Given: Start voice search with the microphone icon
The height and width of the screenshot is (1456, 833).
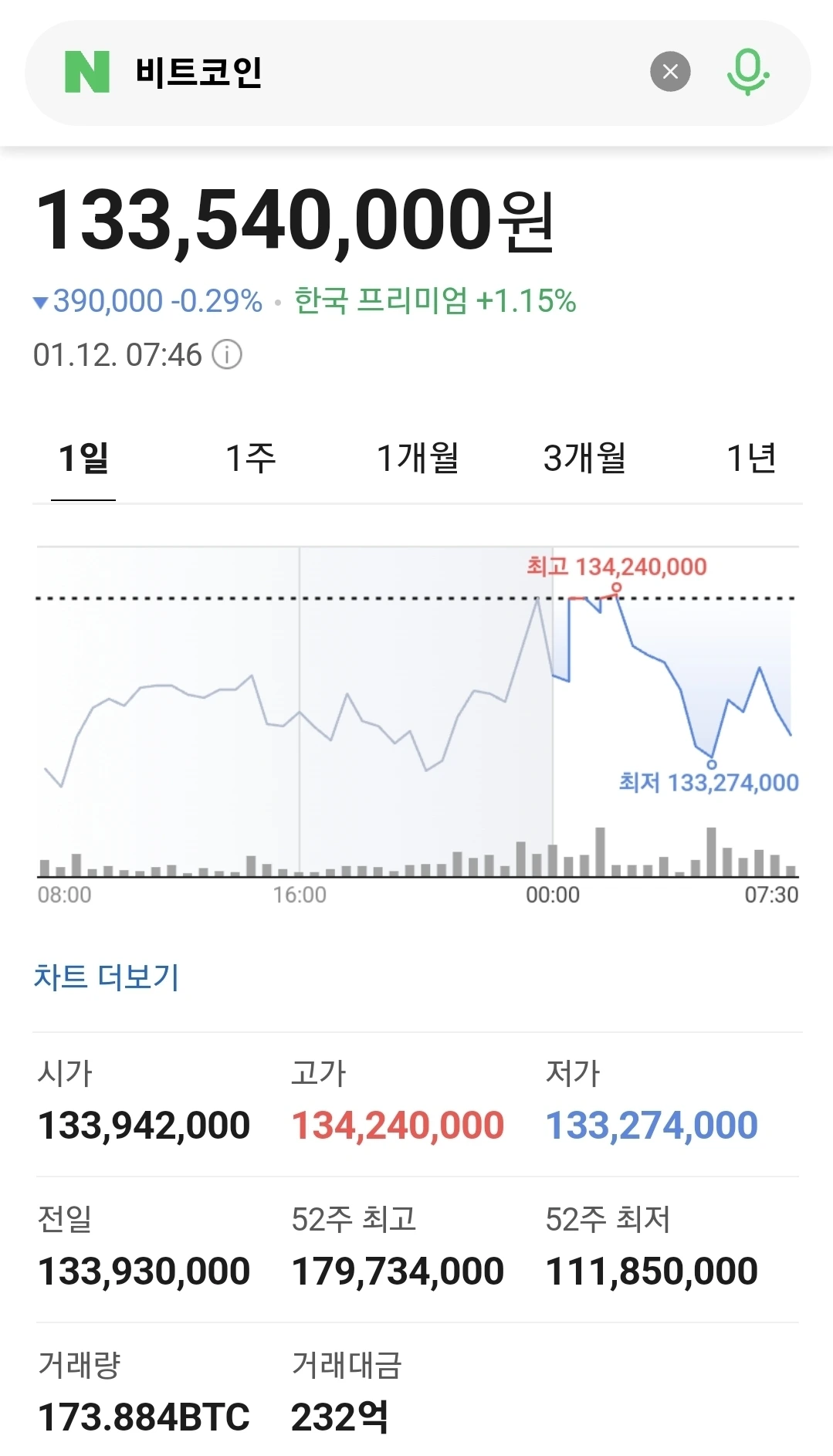Looking at the screenshot, I should point(747,72).
